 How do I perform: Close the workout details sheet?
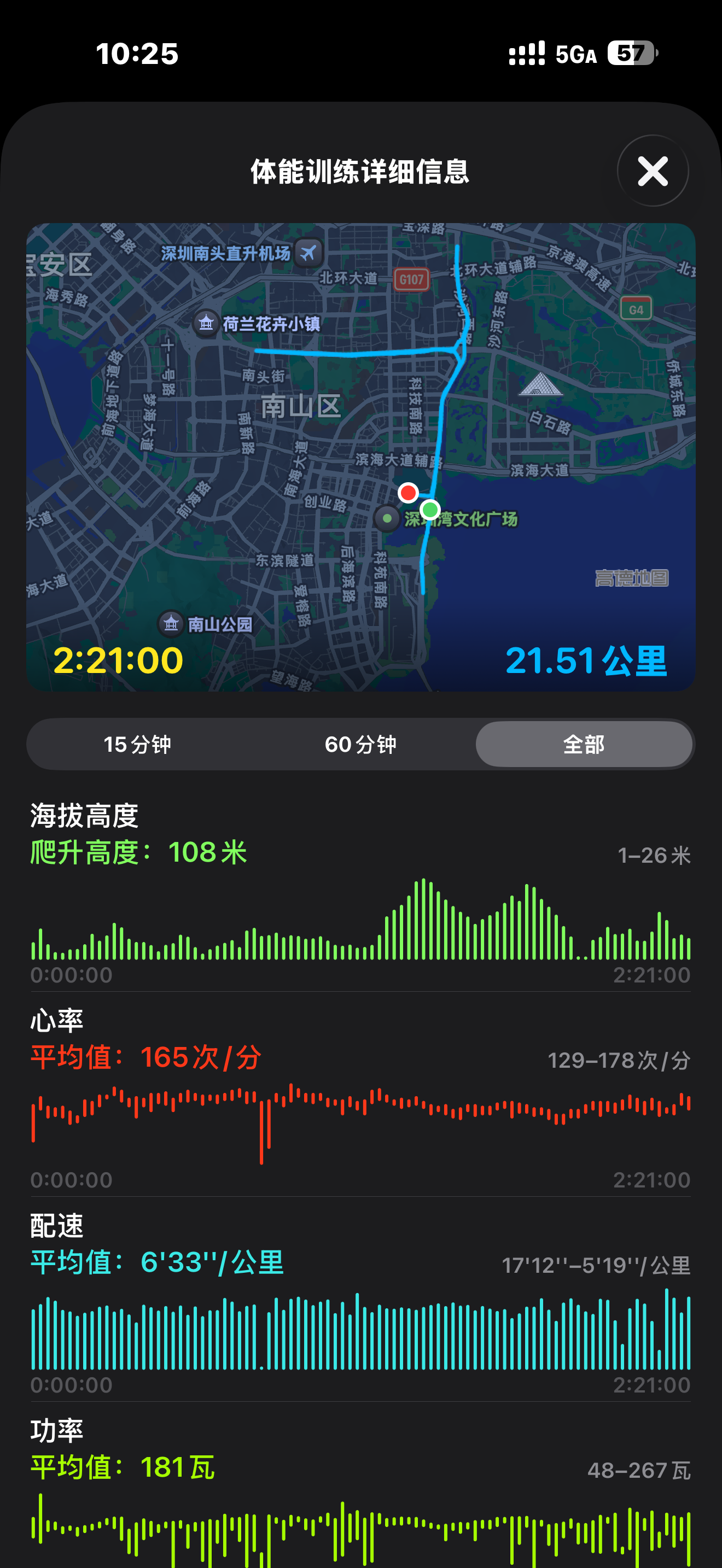click(652, 171)
